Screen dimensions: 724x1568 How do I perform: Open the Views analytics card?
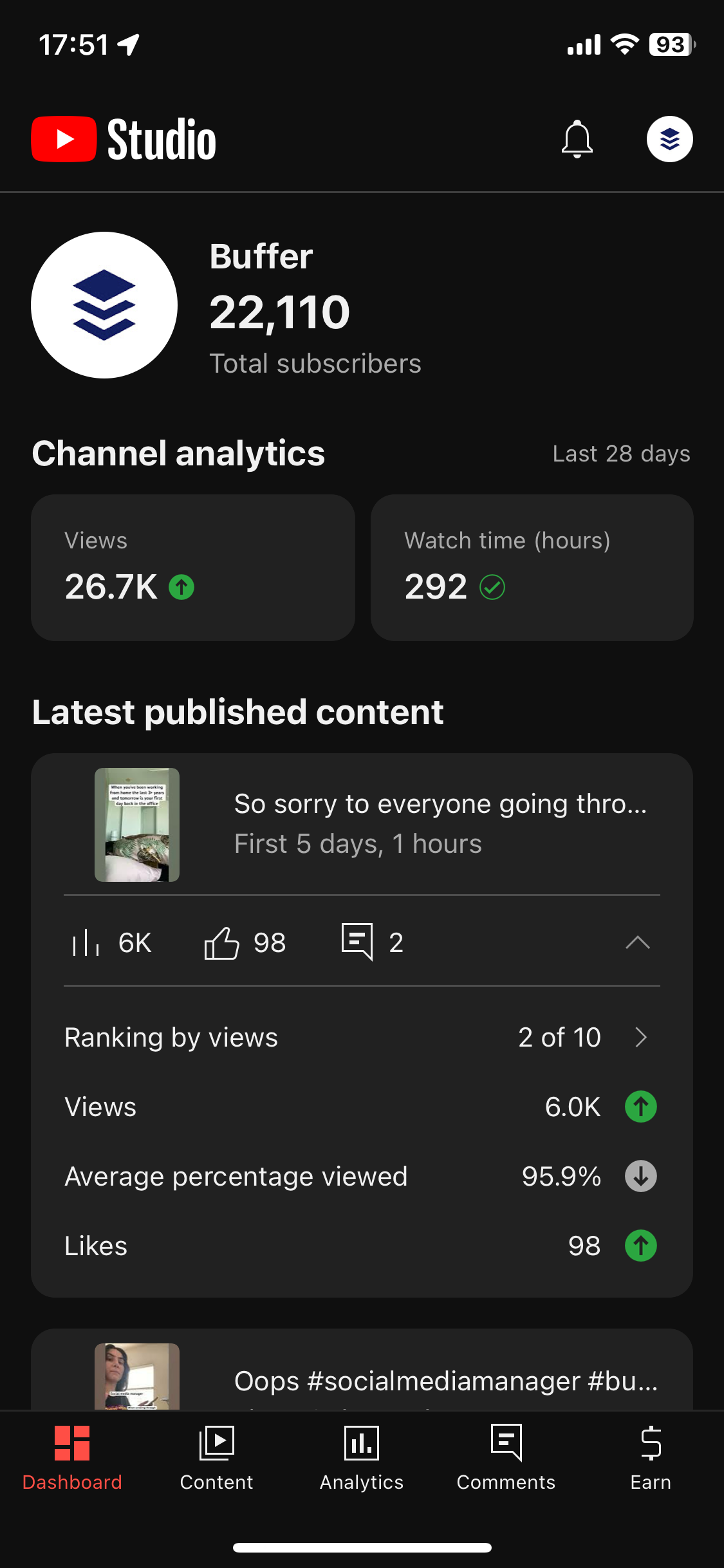[x=193, y=567]
